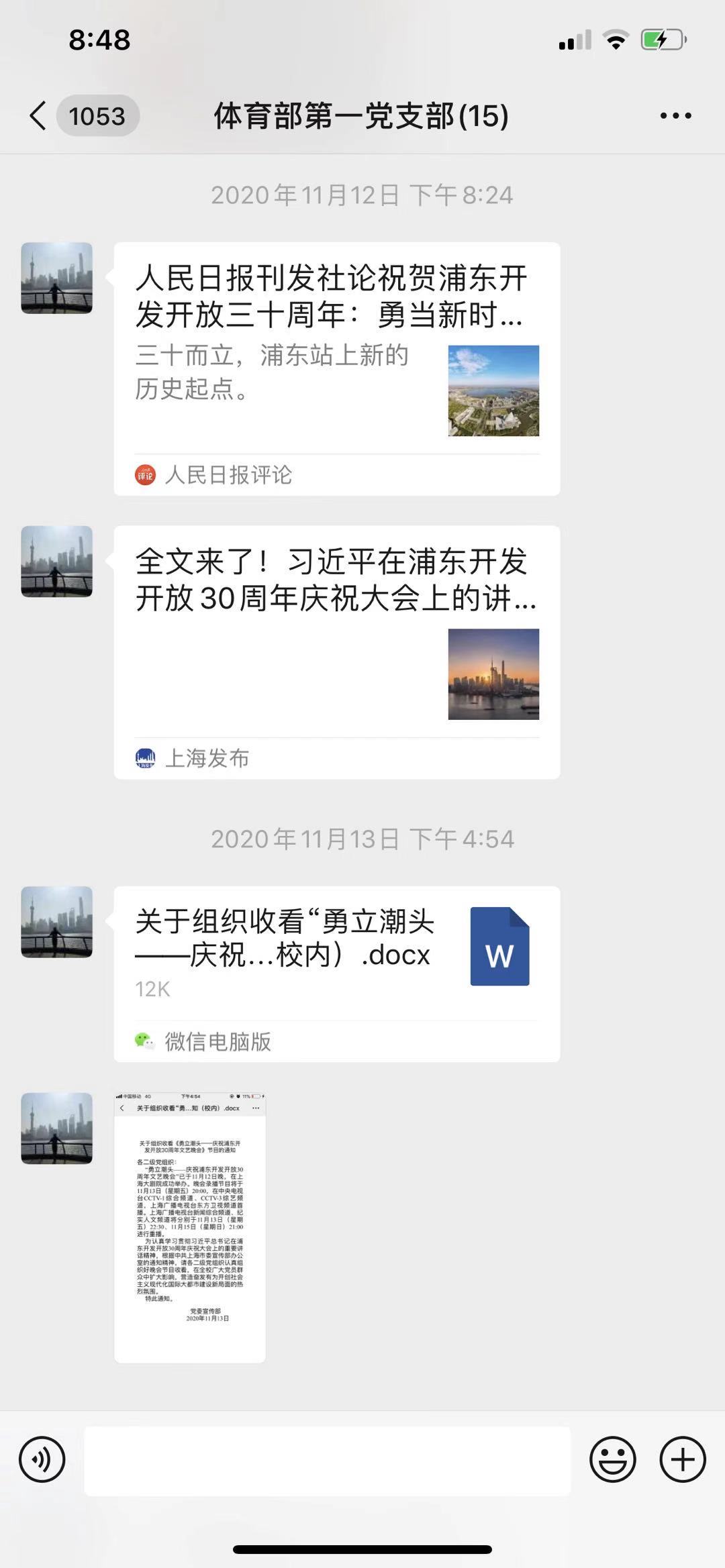725x1568 pixels.
Task: Switch to voice message input
Action: pos(42,1459)
